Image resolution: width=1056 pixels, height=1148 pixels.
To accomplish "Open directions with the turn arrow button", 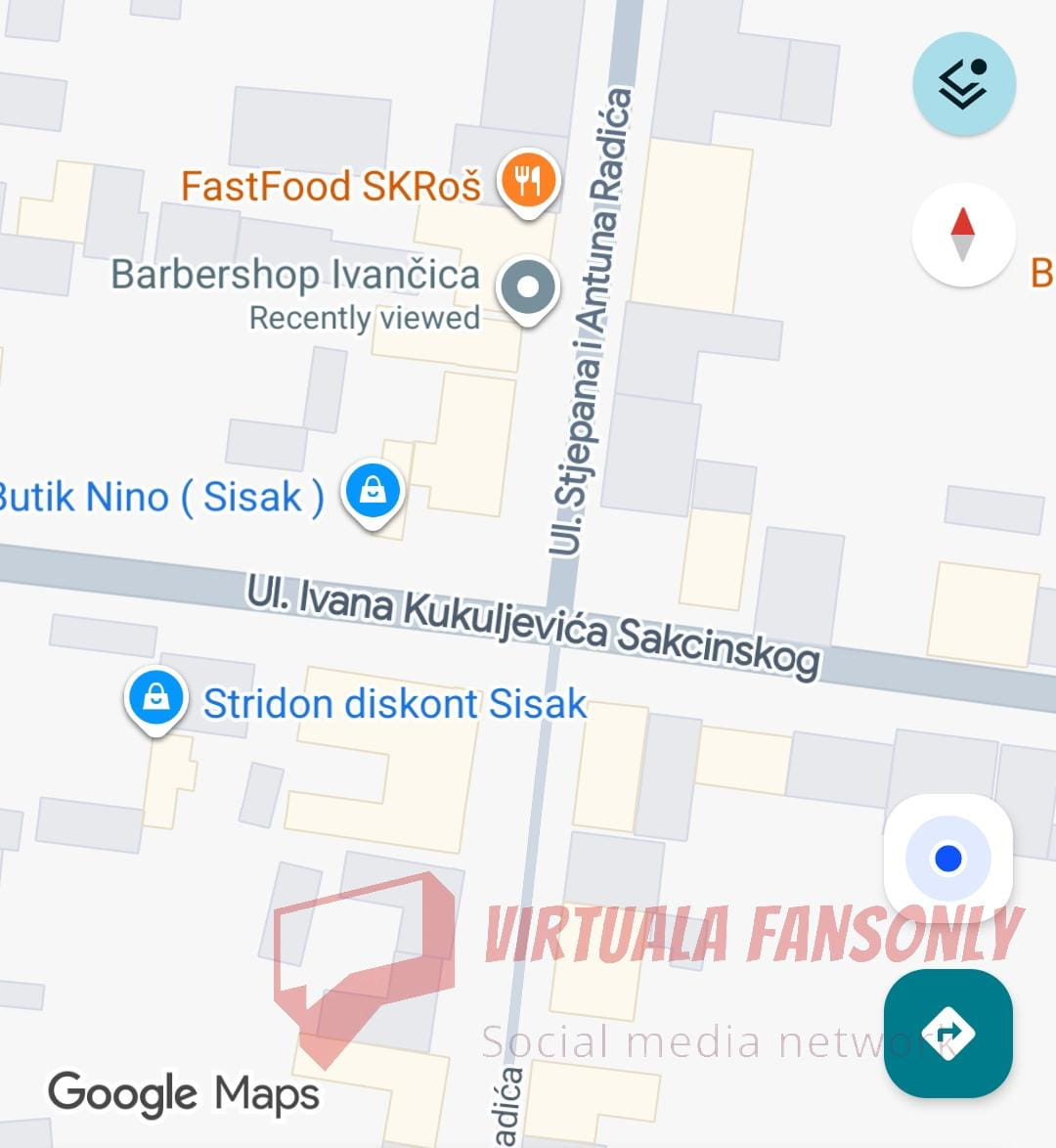I will (x=947, y=1033).
